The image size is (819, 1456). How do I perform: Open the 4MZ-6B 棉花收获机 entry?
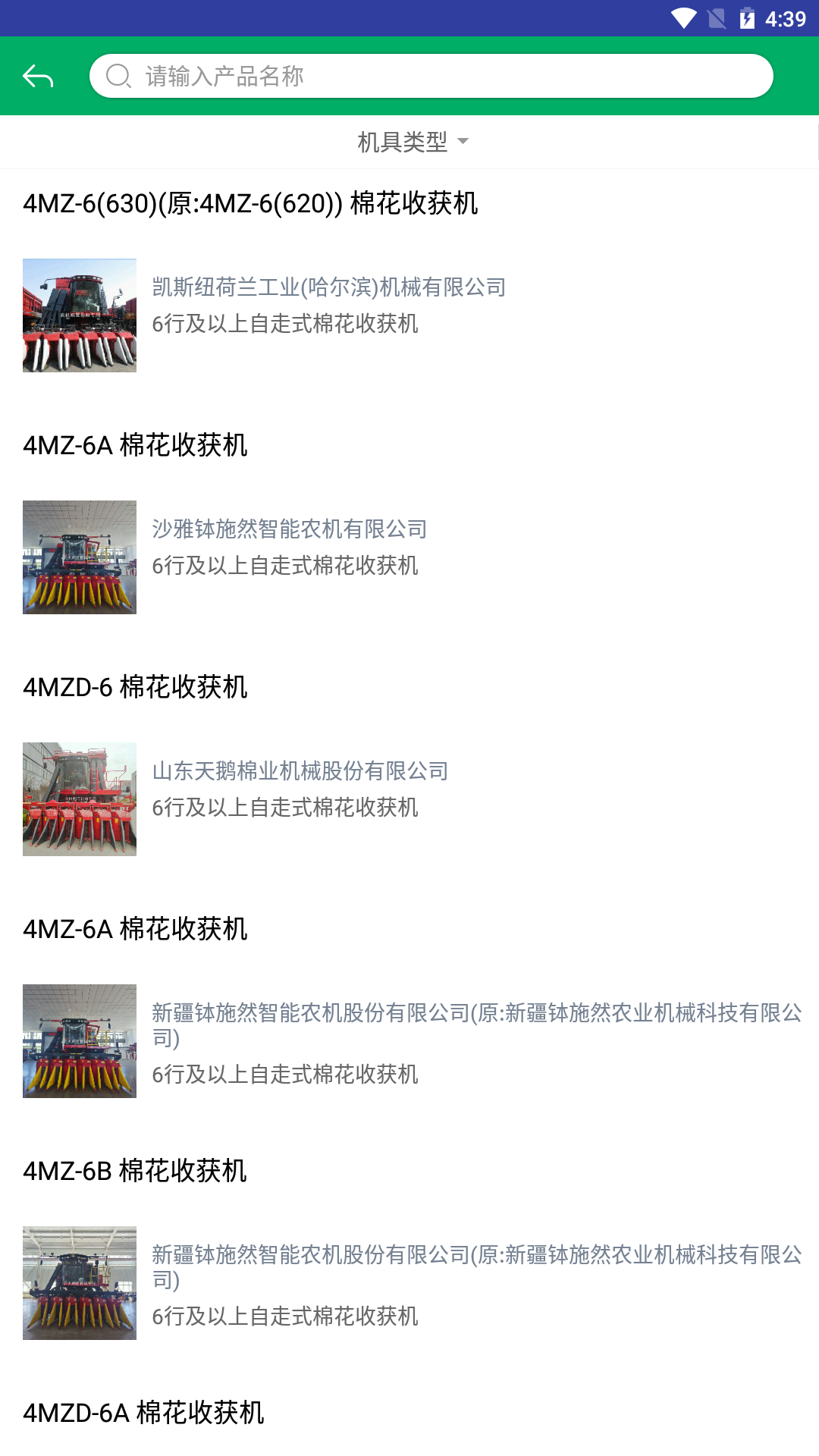tap(136, 1170)
